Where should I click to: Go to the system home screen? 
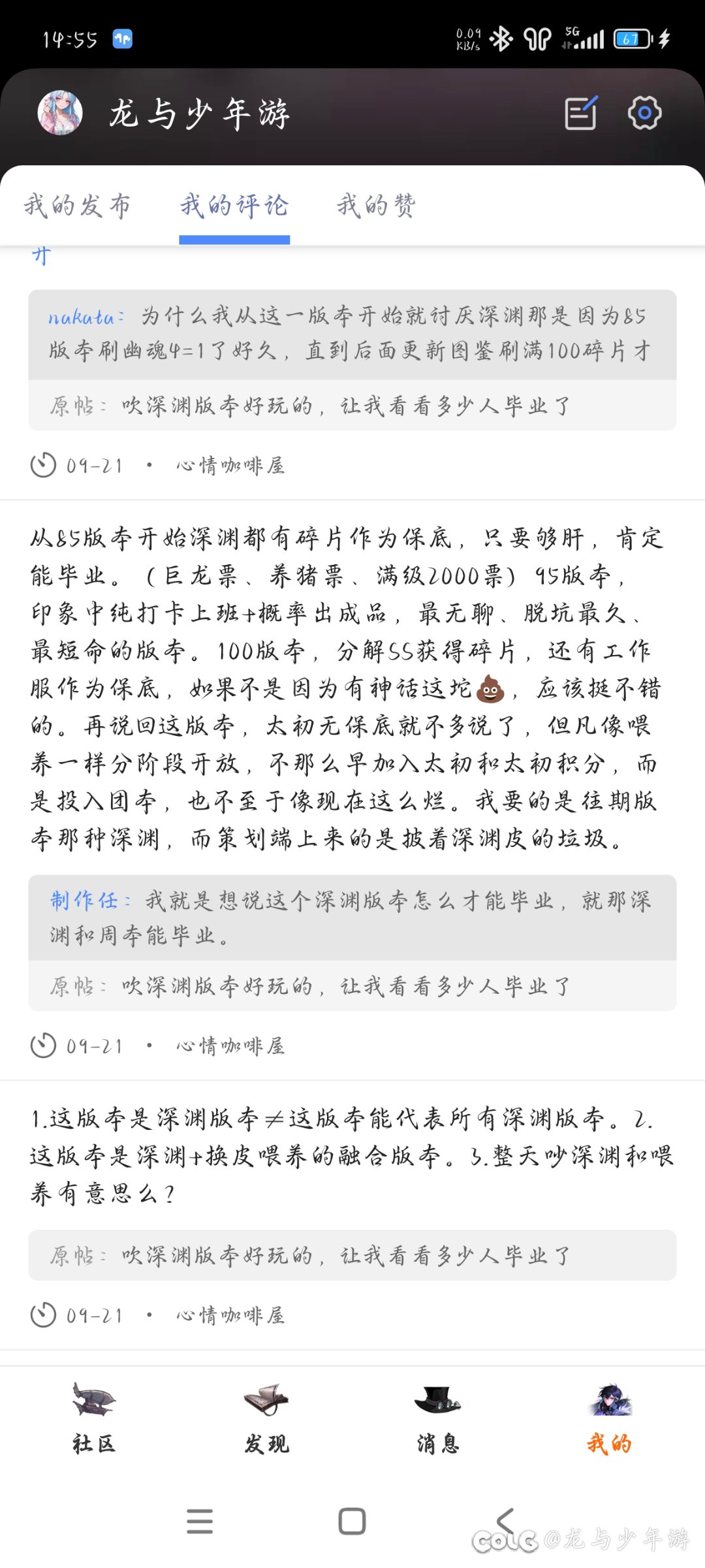tap(352, 1521)
